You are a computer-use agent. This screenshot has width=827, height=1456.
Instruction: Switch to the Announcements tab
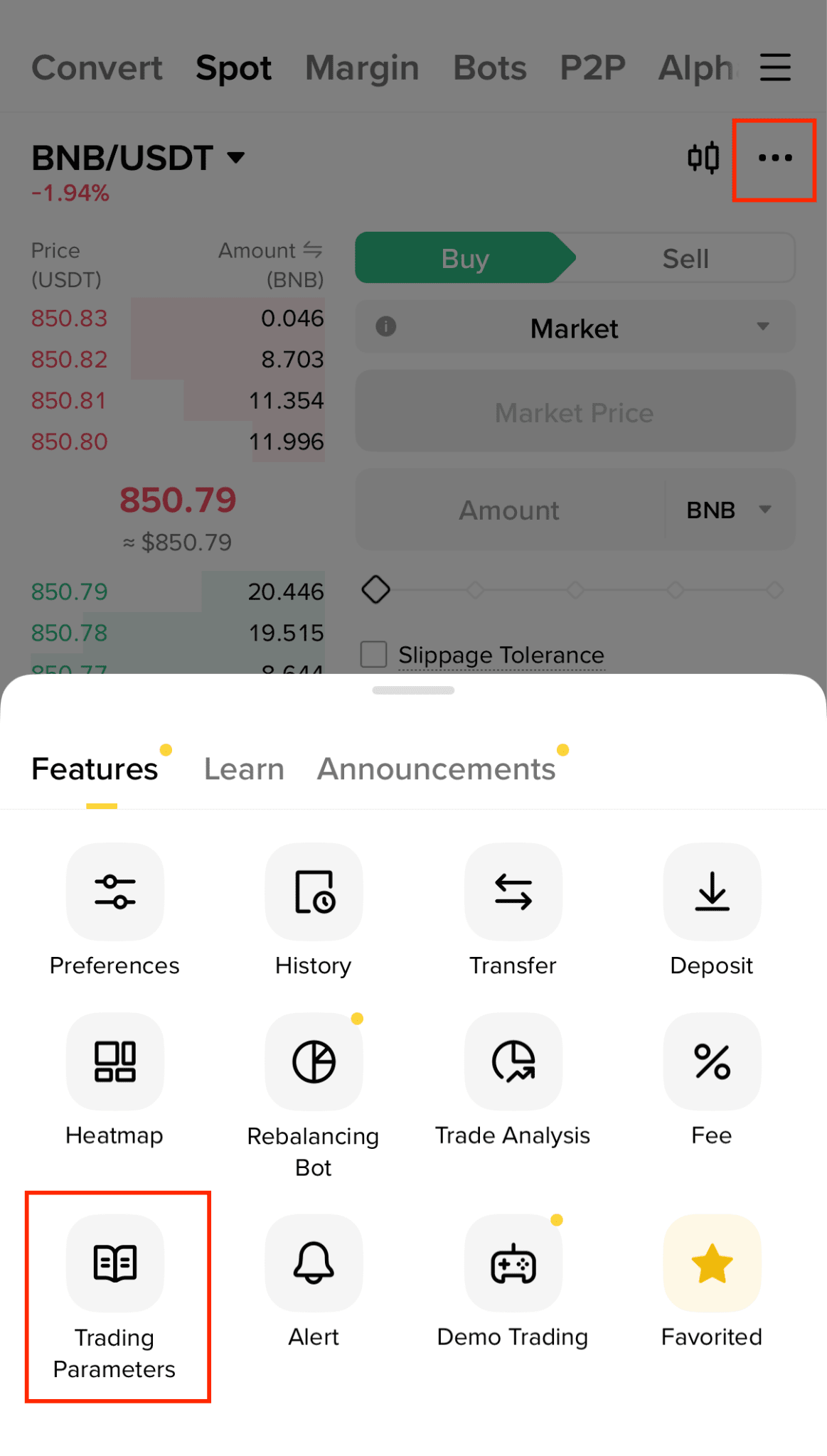pyautogui.click(x=436, y=769)
